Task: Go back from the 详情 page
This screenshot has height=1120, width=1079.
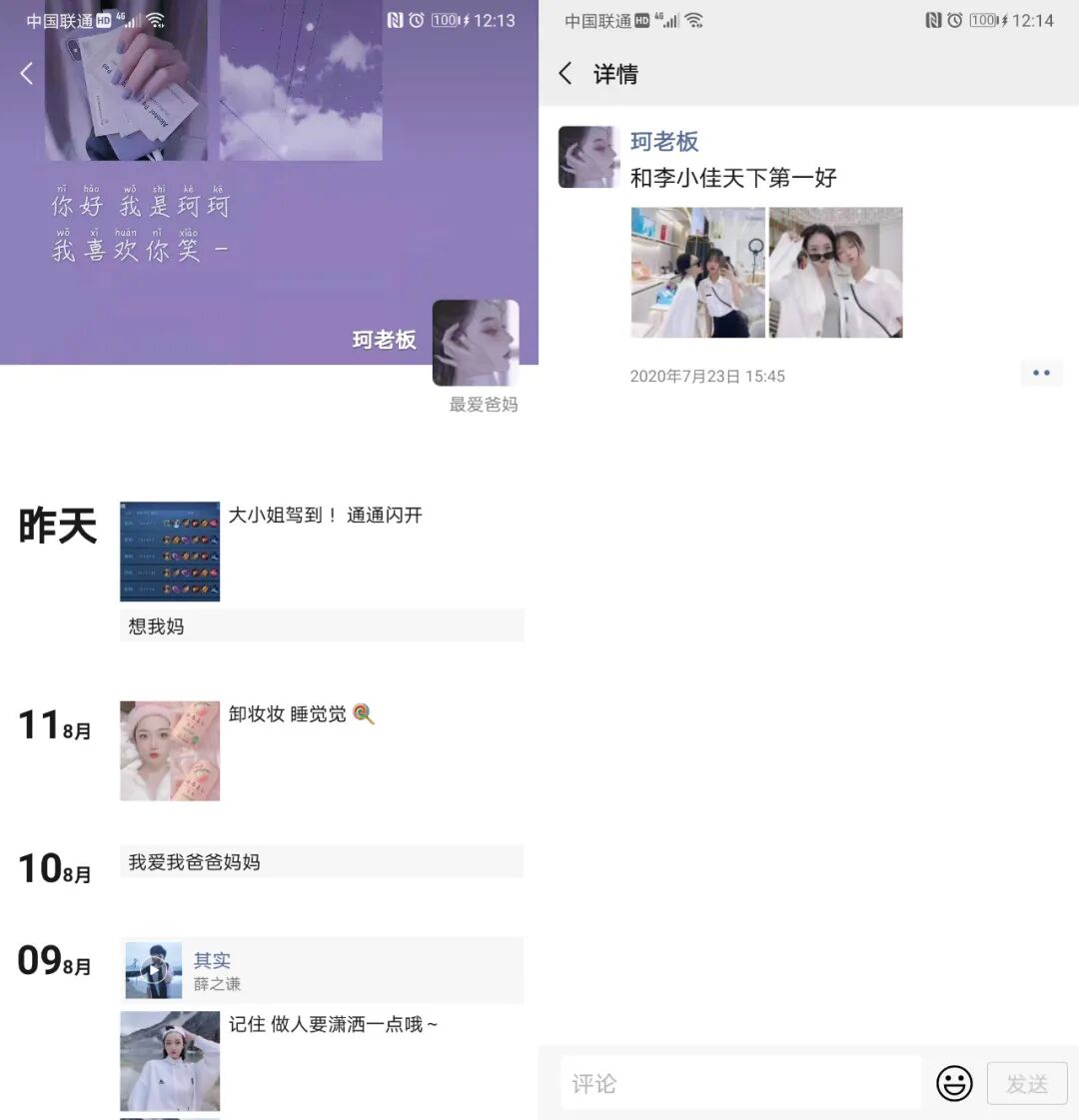Action: tap(565, 74)
